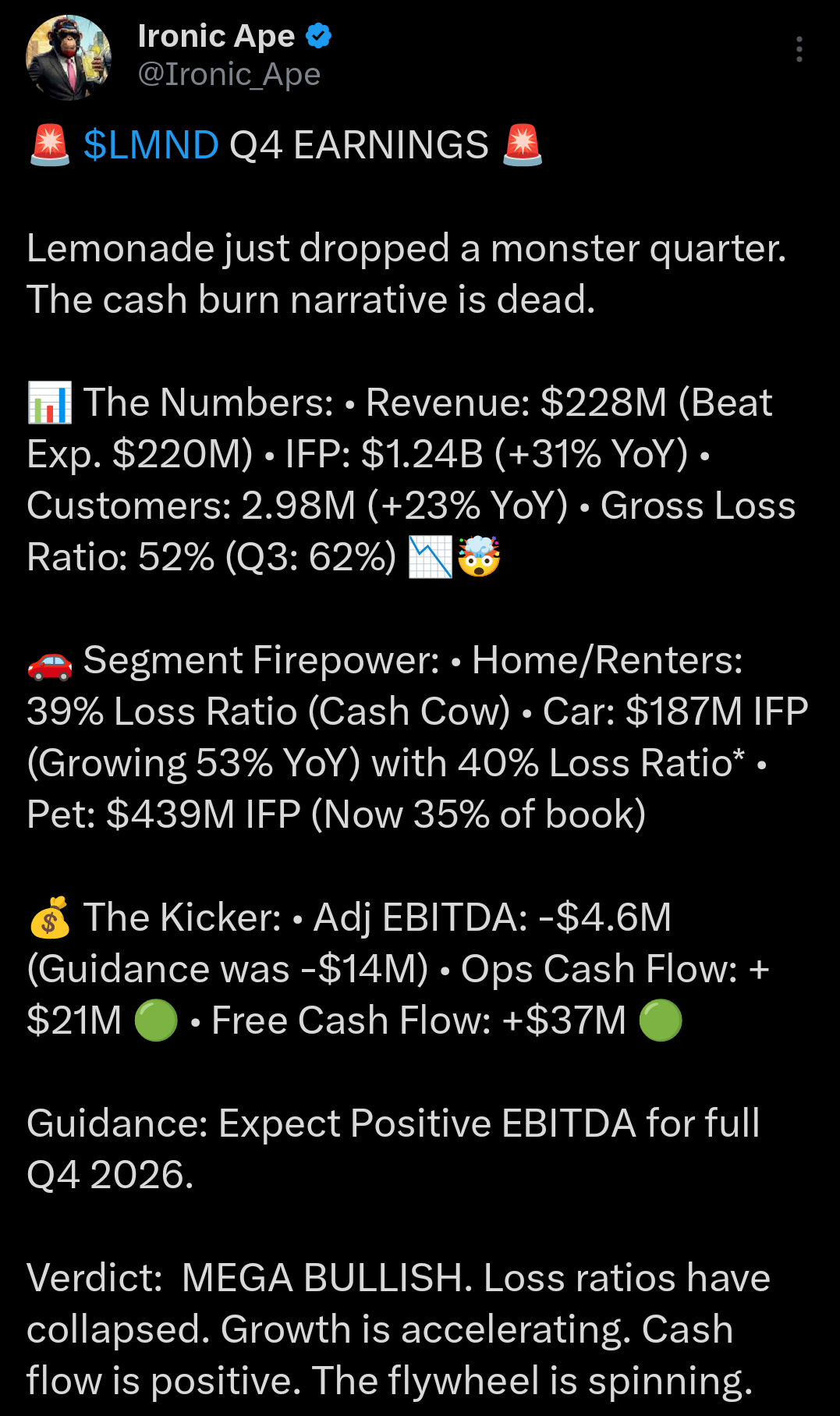Tap the Ironic Ape account name

[x=216, y=36]
